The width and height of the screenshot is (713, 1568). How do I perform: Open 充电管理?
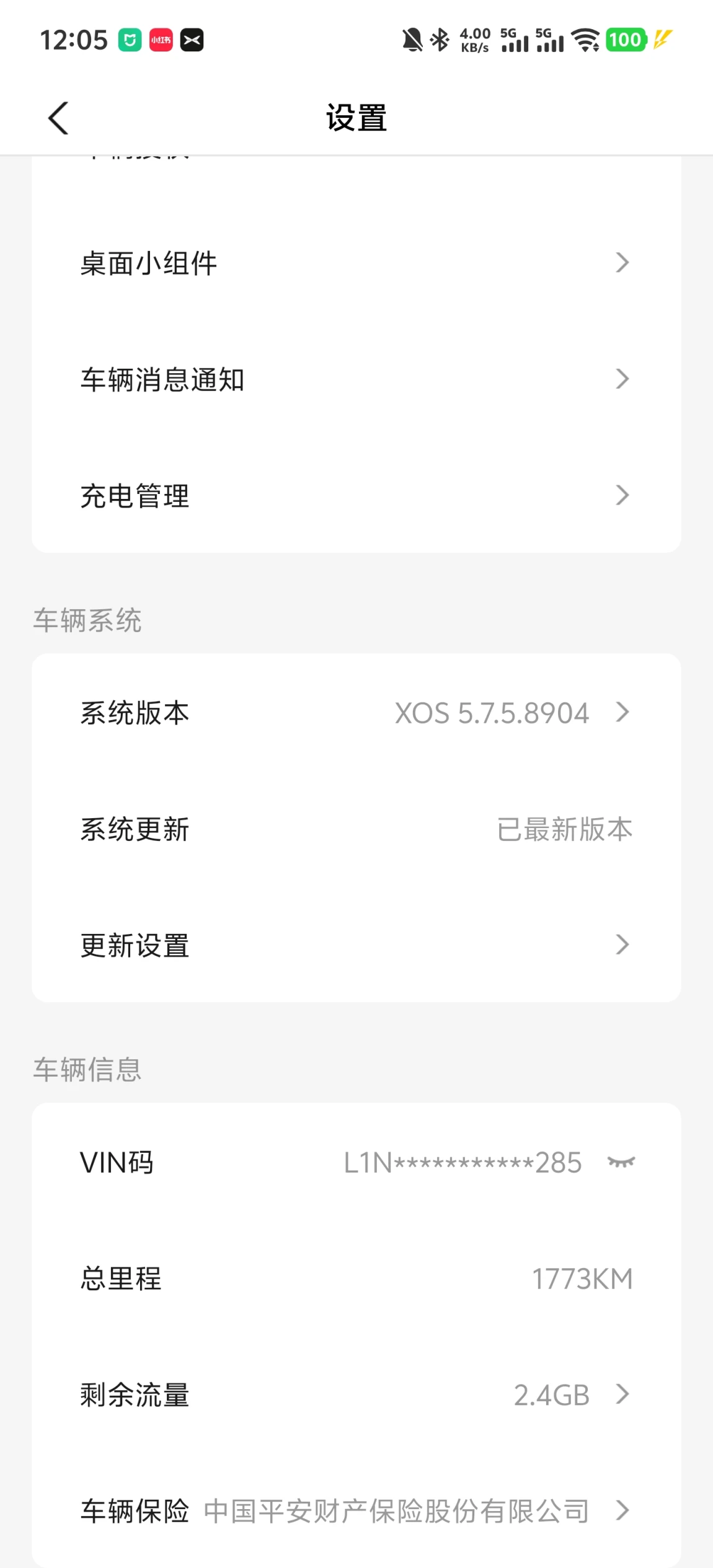tap(356, 495)
